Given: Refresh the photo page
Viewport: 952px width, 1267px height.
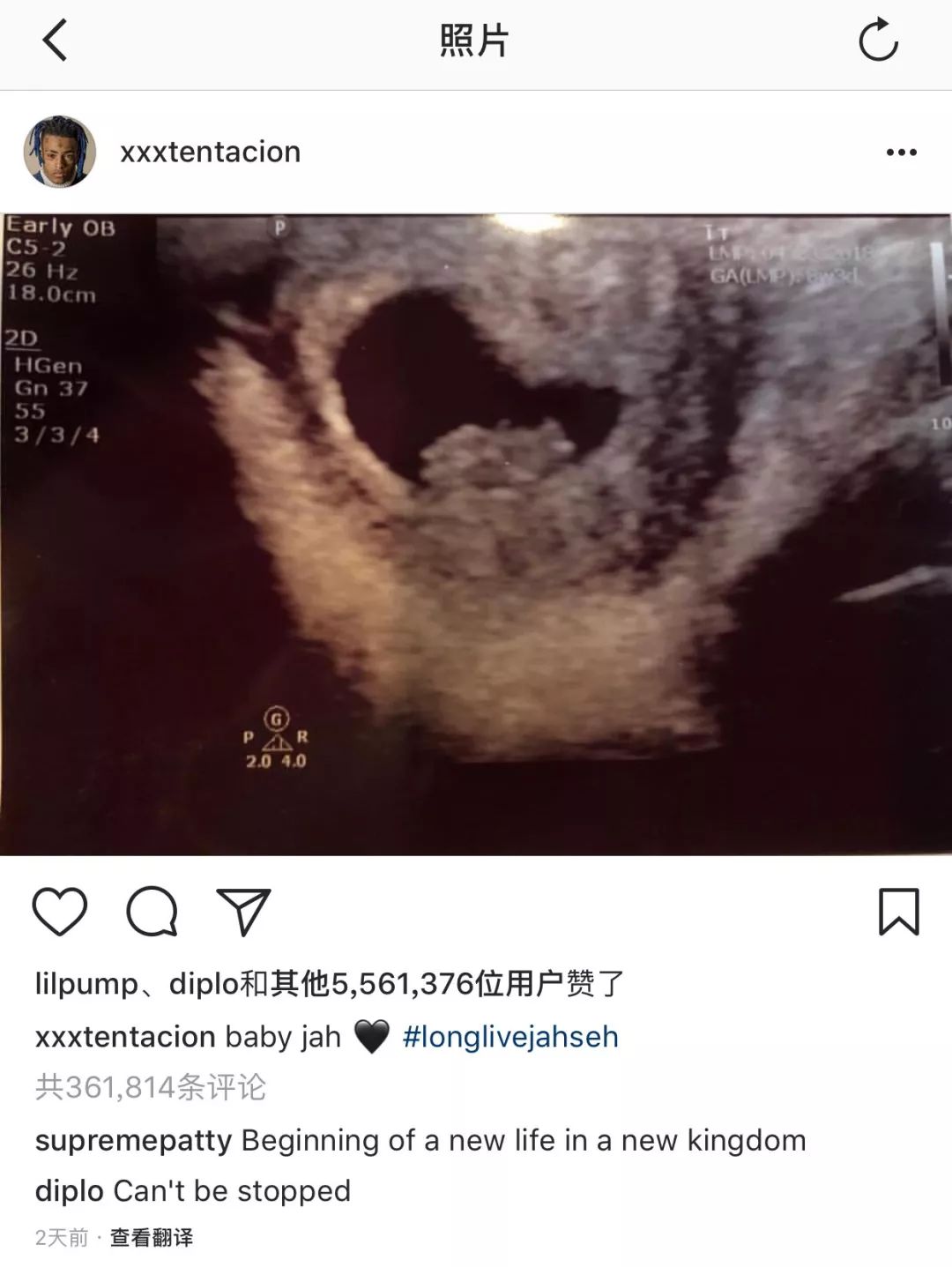Looking at the screenshot, I should [878, 41].
